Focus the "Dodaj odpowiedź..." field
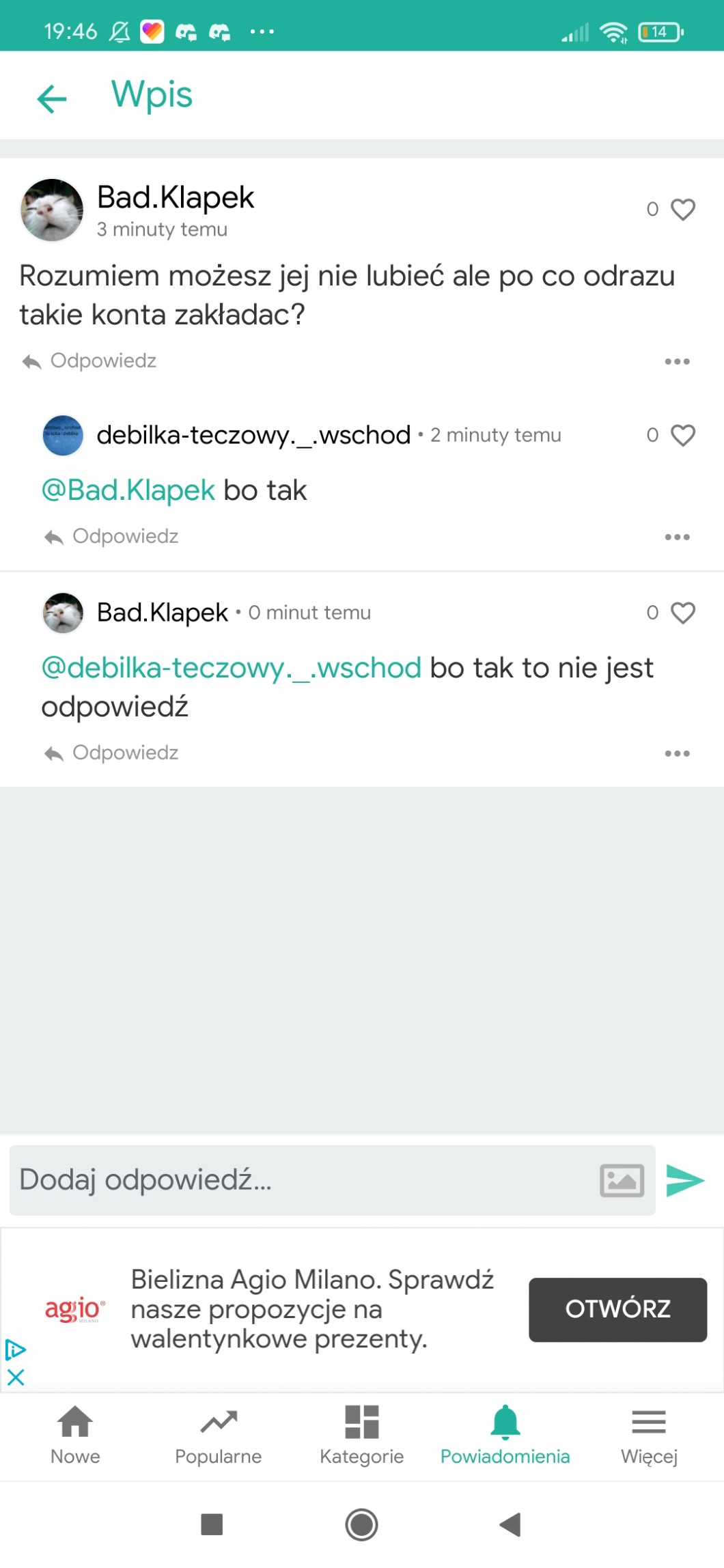 301,1179
